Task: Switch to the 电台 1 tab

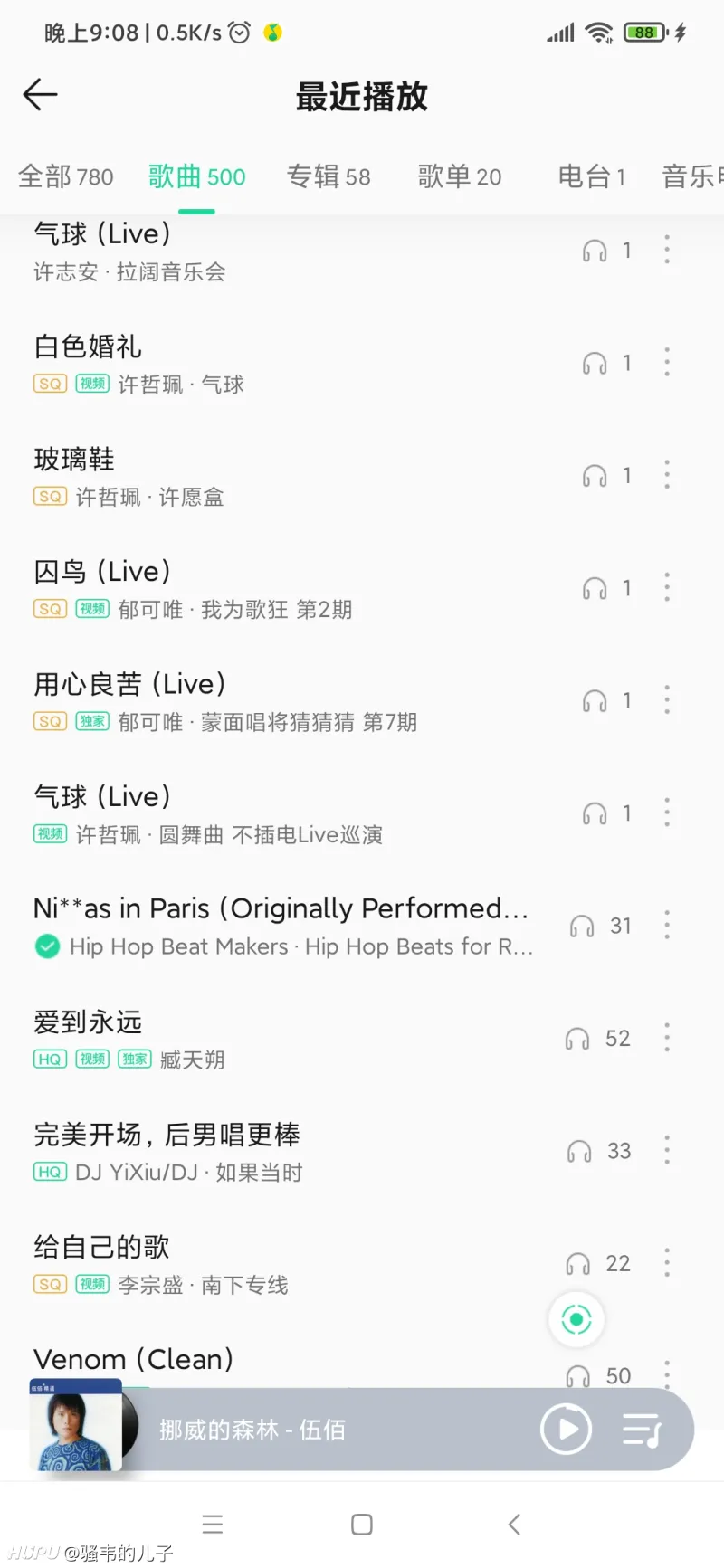Action: point(592,176)
